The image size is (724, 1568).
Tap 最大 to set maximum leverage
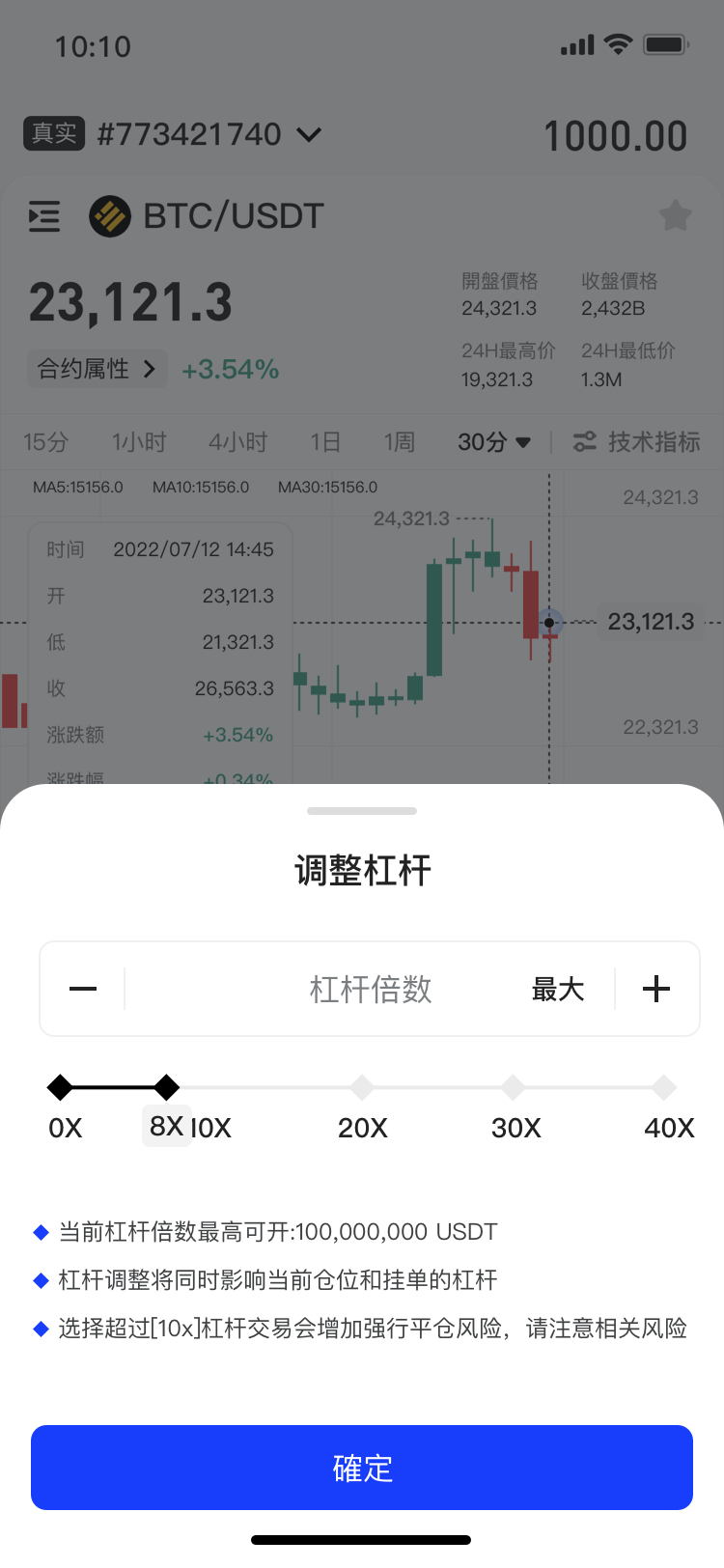click(x=558, y=989)
